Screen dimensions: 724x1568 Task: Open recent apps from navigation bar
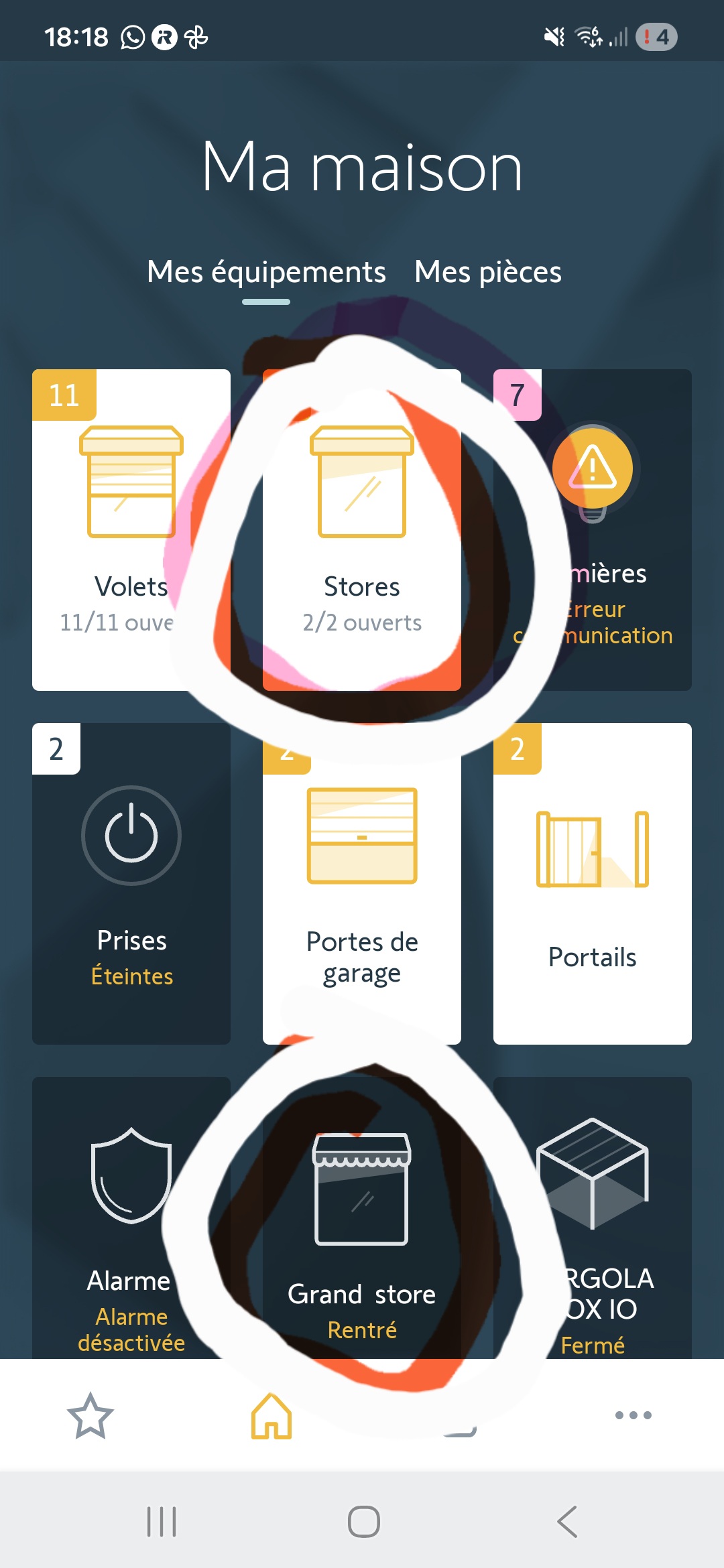click(x=162, y=1521)
